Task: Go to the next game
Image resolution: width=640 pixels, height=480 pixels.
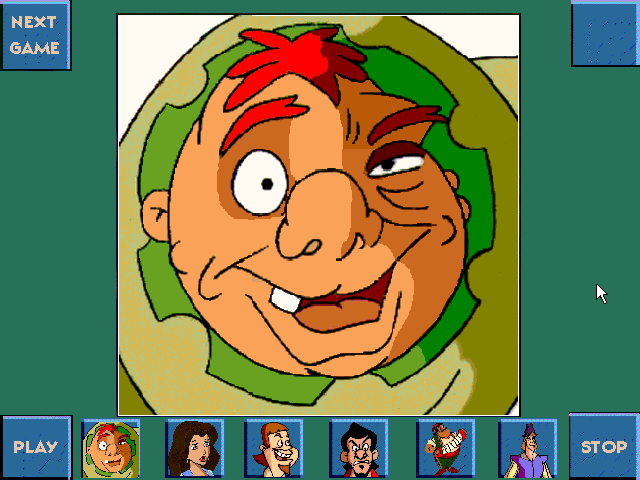Action: [x=35, y=35]
